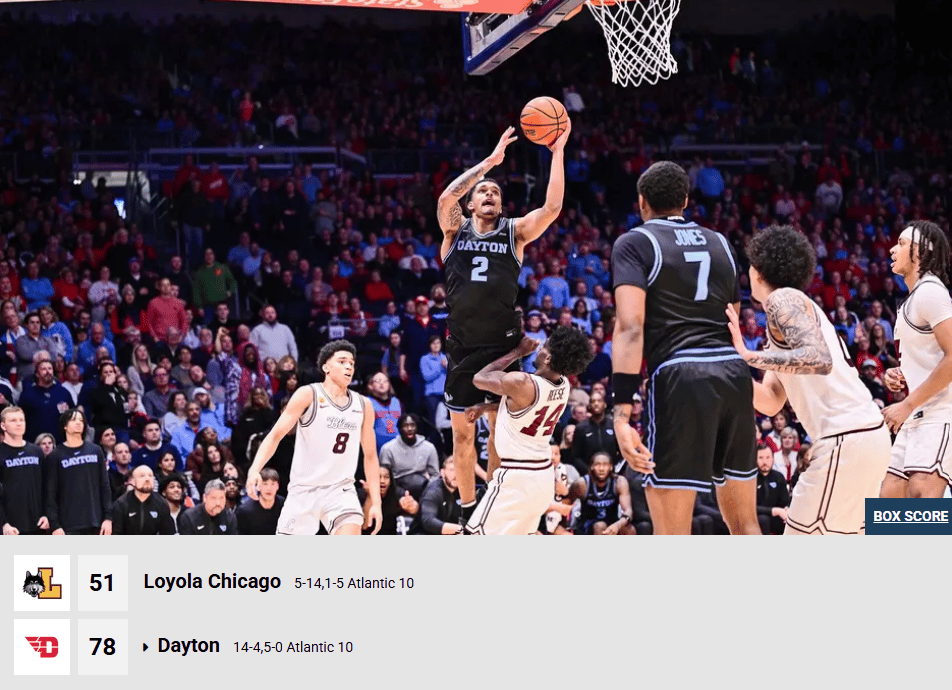Open the Dayton team row
This screenshot has height=690, width=952.
pyautogui.click(x=188, y=646)
